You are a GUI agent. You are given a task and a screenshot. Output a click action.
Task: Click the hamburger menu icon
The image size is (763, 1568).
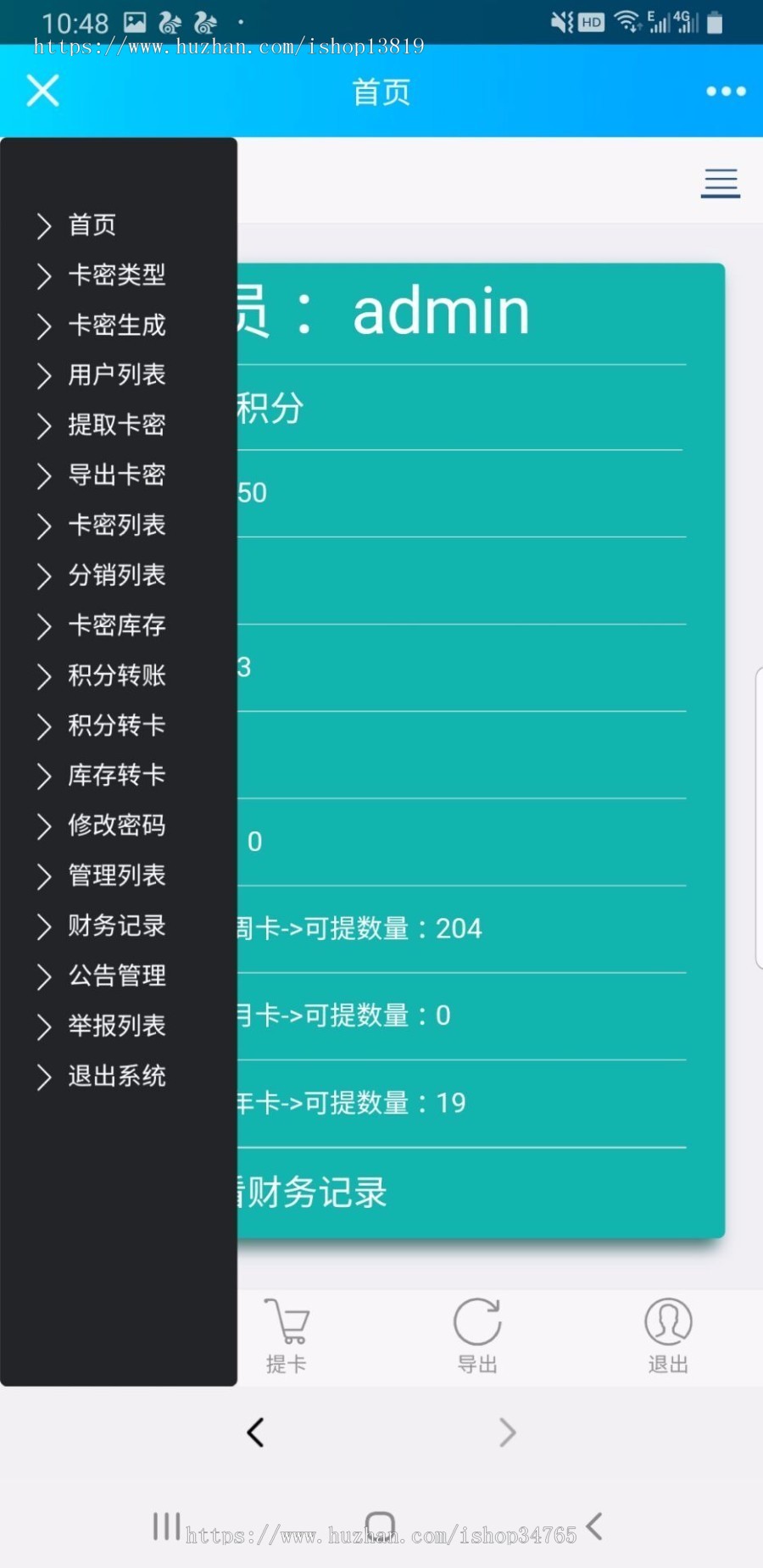(x=720, y=182)
